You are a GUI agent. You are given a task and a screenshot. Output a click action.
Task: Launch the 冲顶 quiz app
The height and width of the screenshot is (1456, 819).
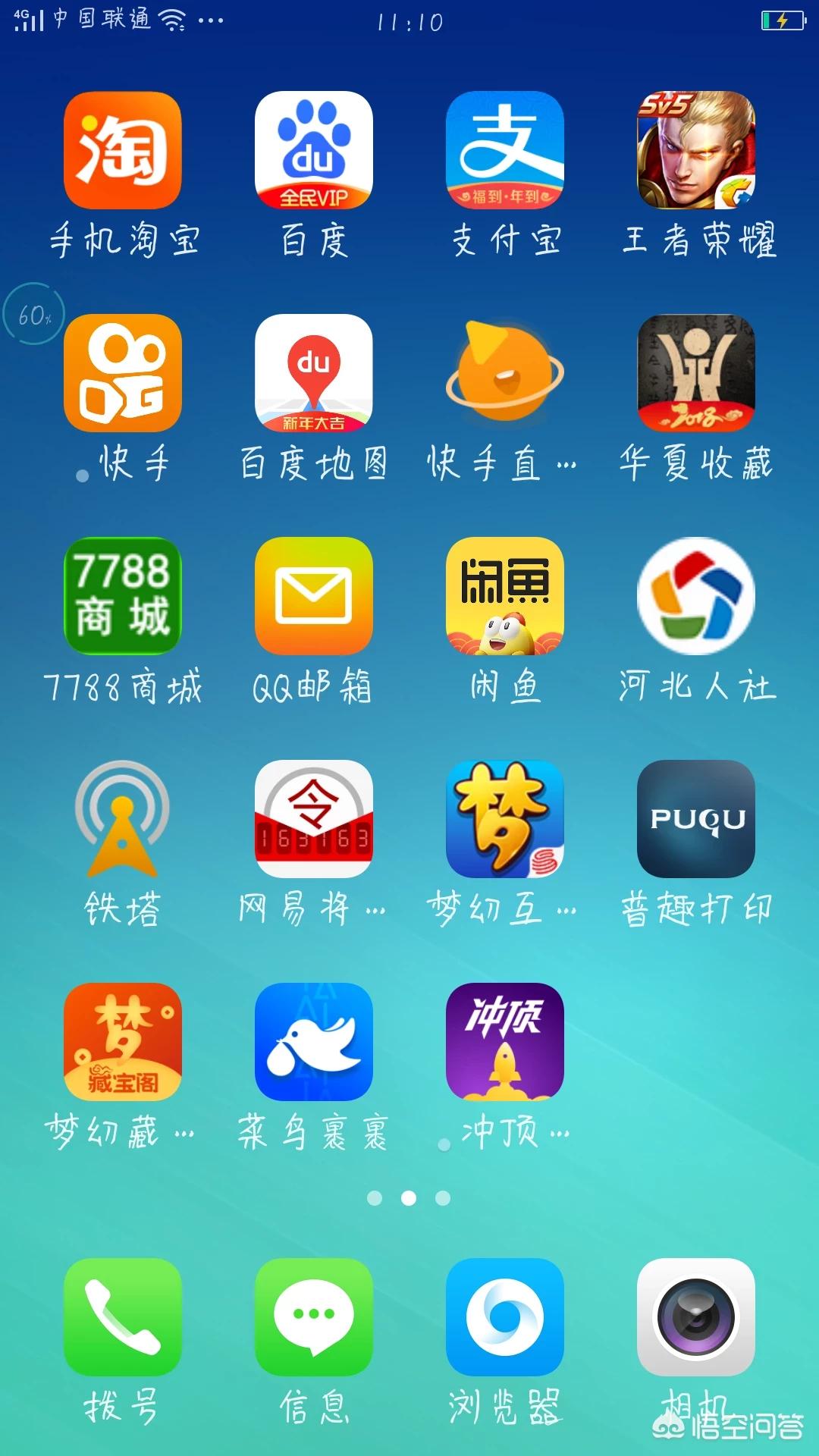pos(505,1042)
